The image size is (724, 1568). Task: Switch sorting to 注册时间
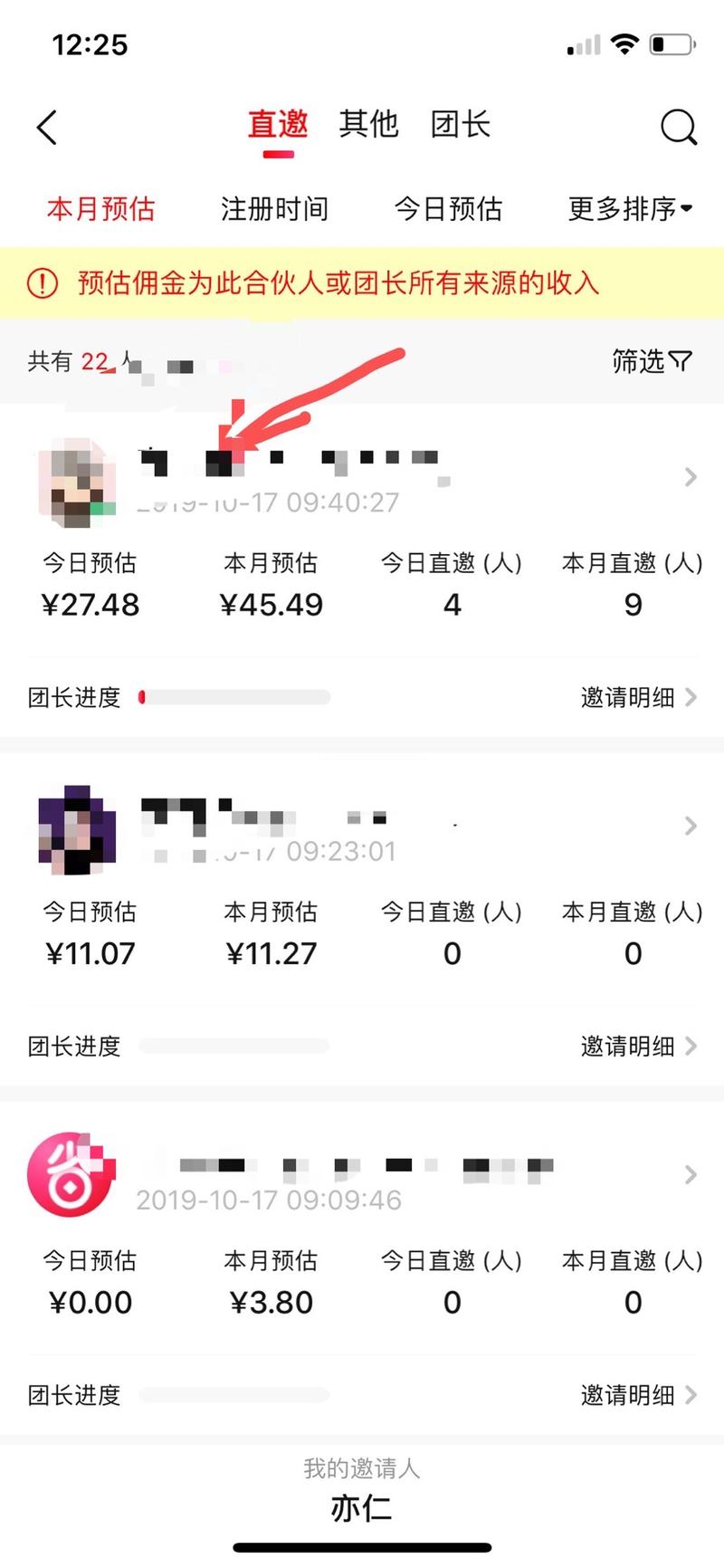coord(274,209)
